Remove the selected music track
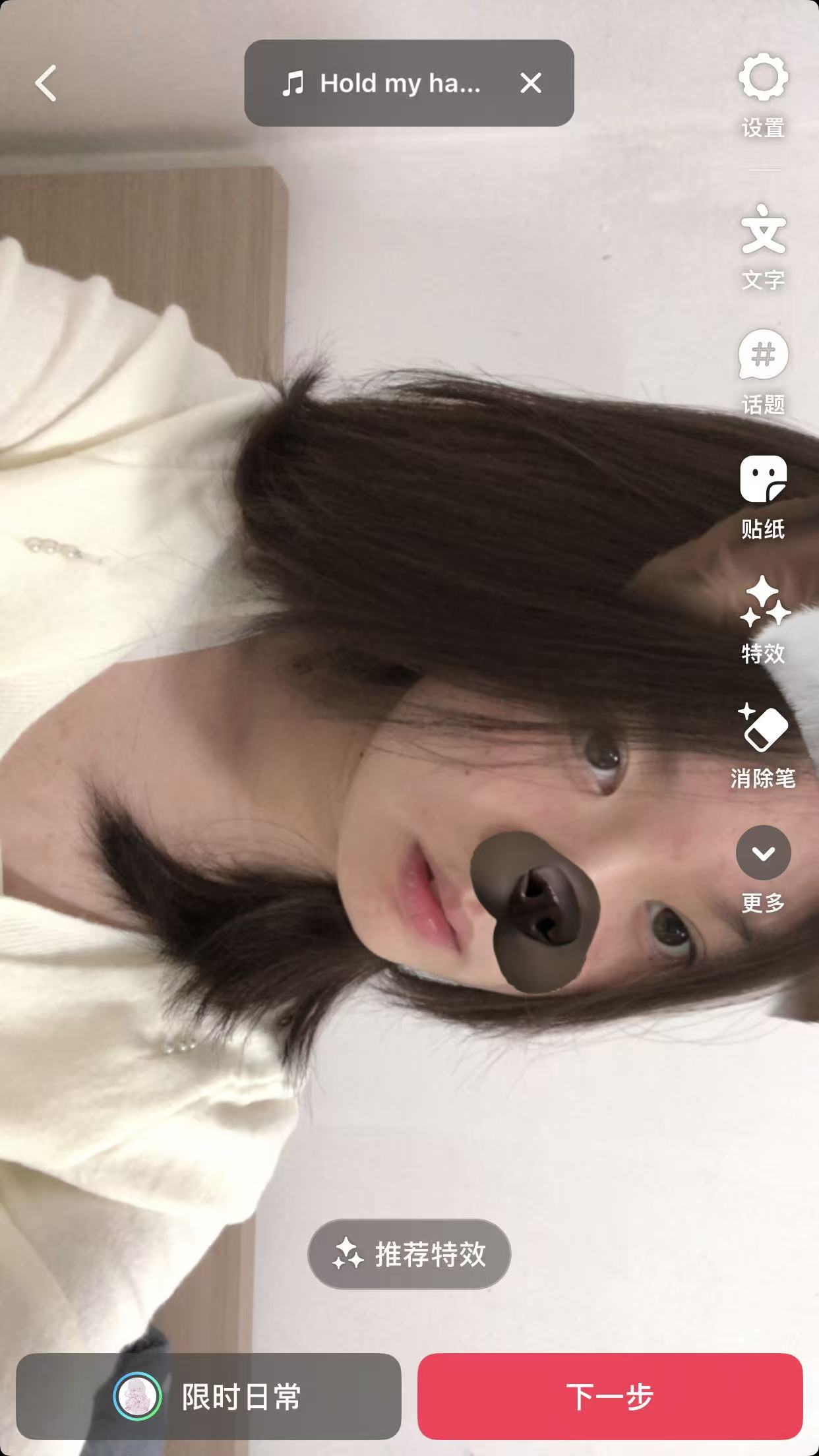The height and width of the screenshot is (1456, 819). 530,83
